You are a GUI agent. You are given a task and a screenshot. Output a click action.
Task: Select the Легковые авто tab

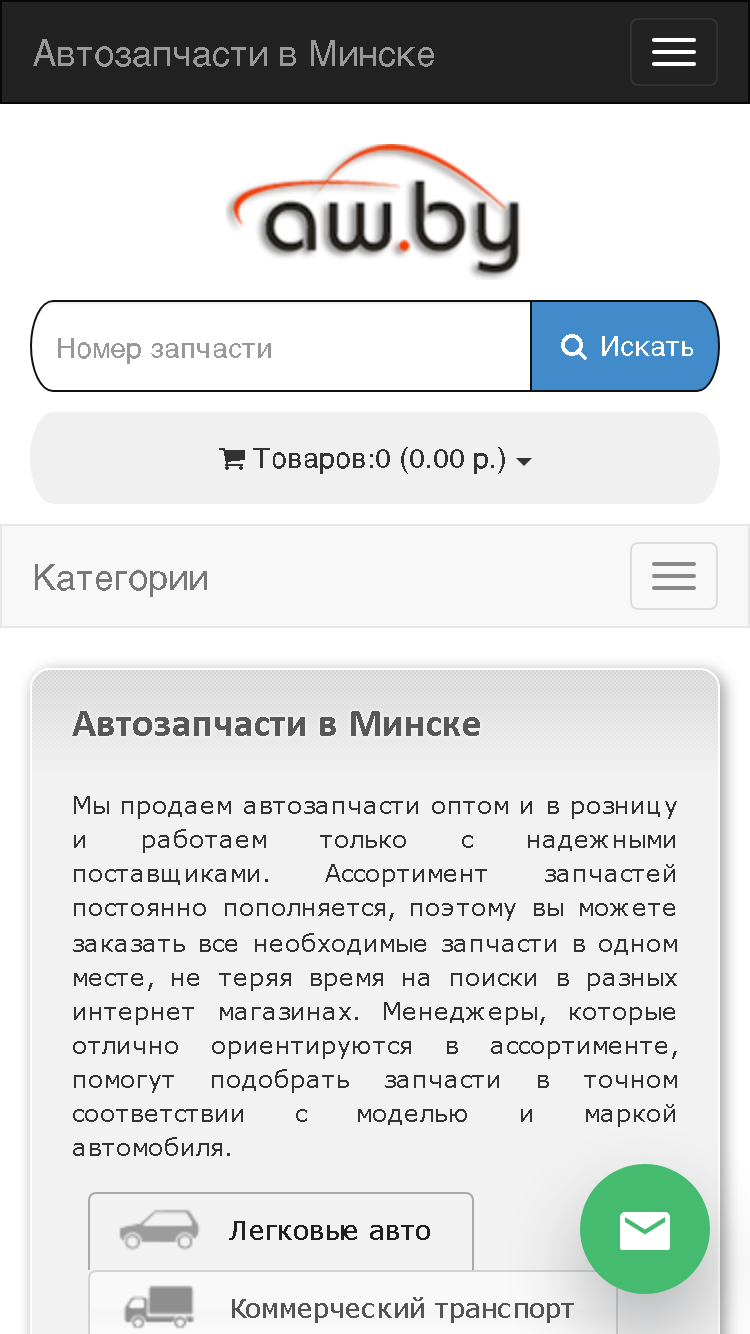point(281,1230)
